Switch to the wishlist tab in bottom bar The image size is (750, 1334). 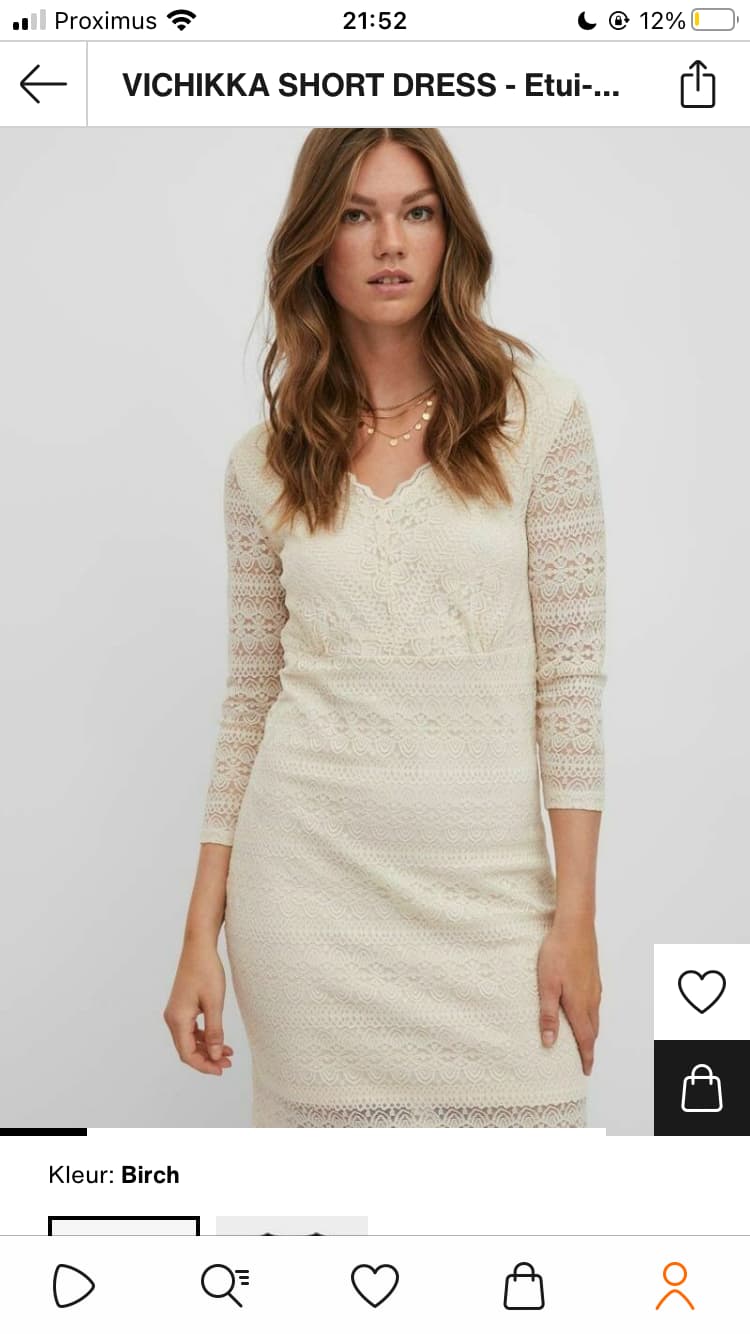click(x=375, y=1286)
